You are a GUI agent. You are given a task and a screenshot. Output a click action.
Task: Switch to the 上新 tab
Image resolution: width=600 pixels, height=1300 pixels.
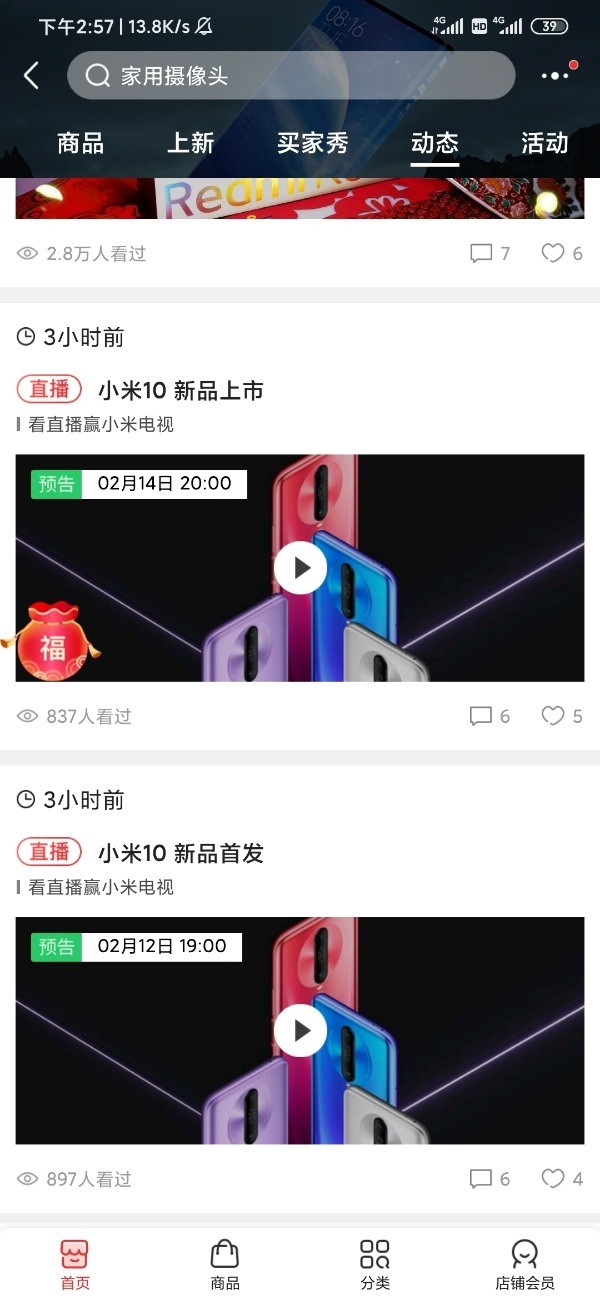click(190, 143)
